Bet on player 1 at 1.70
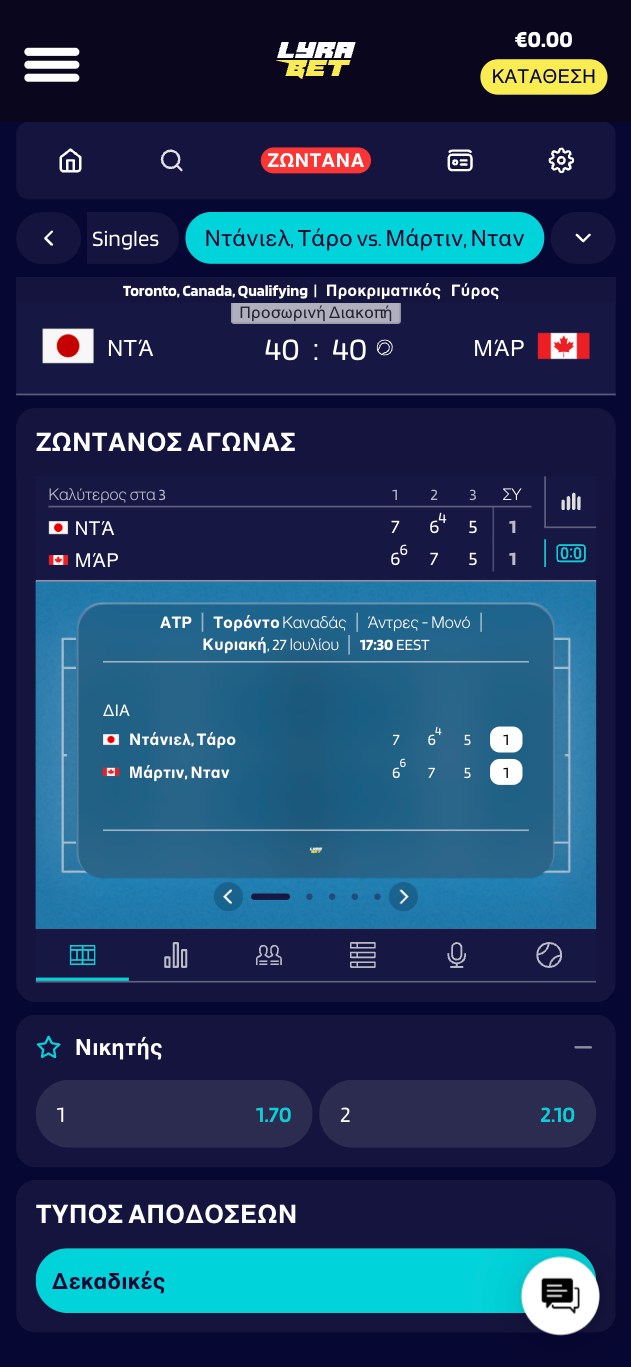631x1367 pixels. 174,1114
